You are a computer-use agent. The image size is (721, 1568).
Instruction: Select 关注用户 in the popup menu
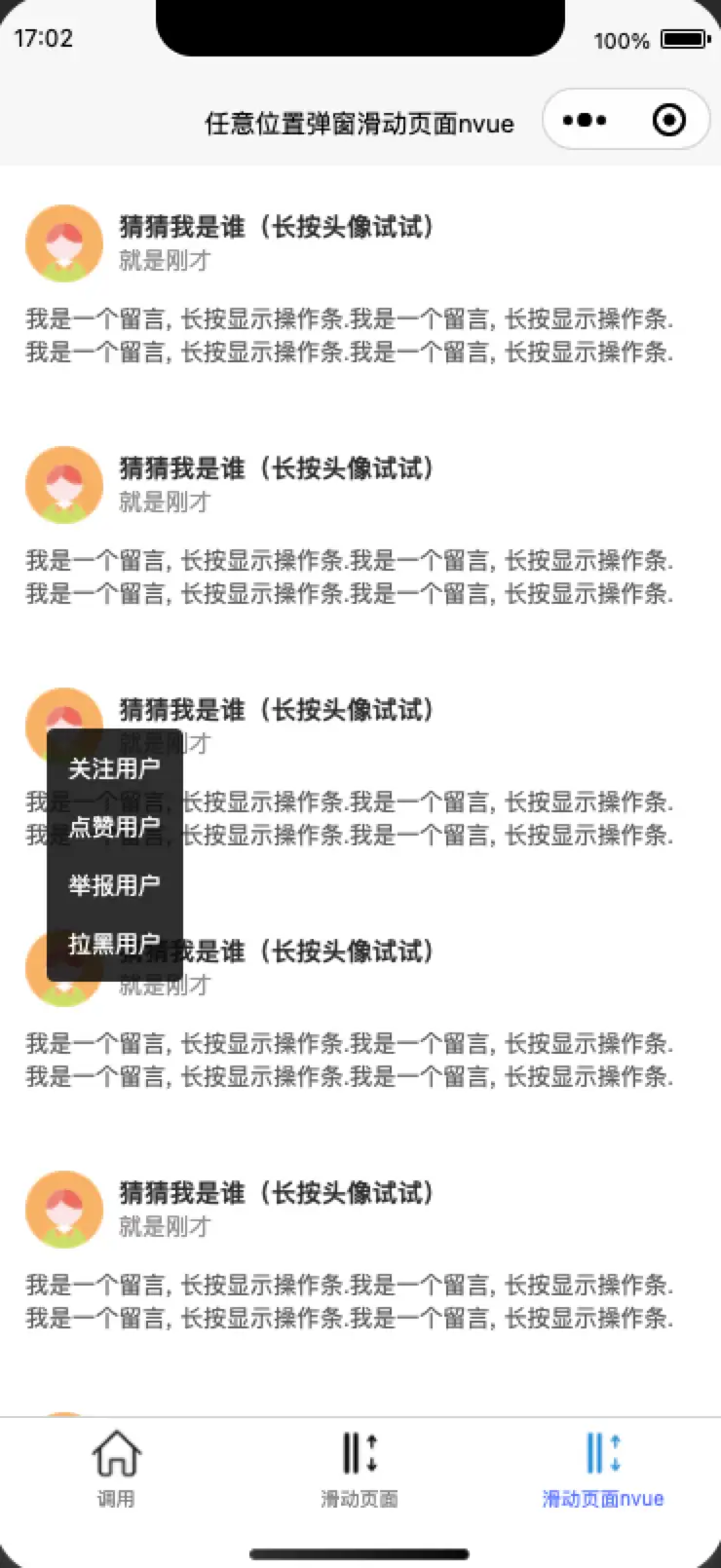[114, 768]
